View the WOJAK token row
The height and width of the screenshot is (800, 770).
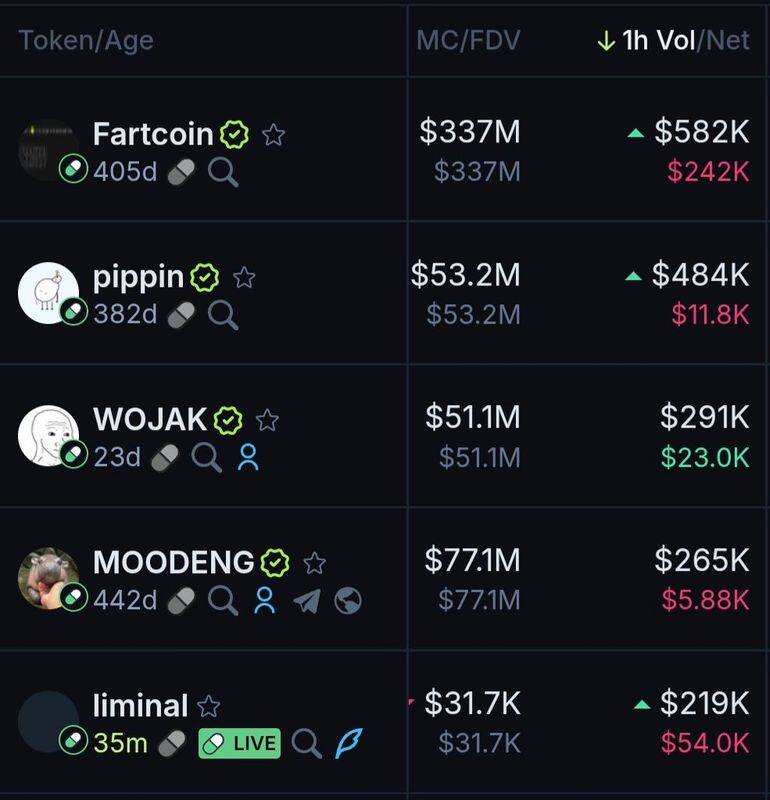tap(150, 419)
